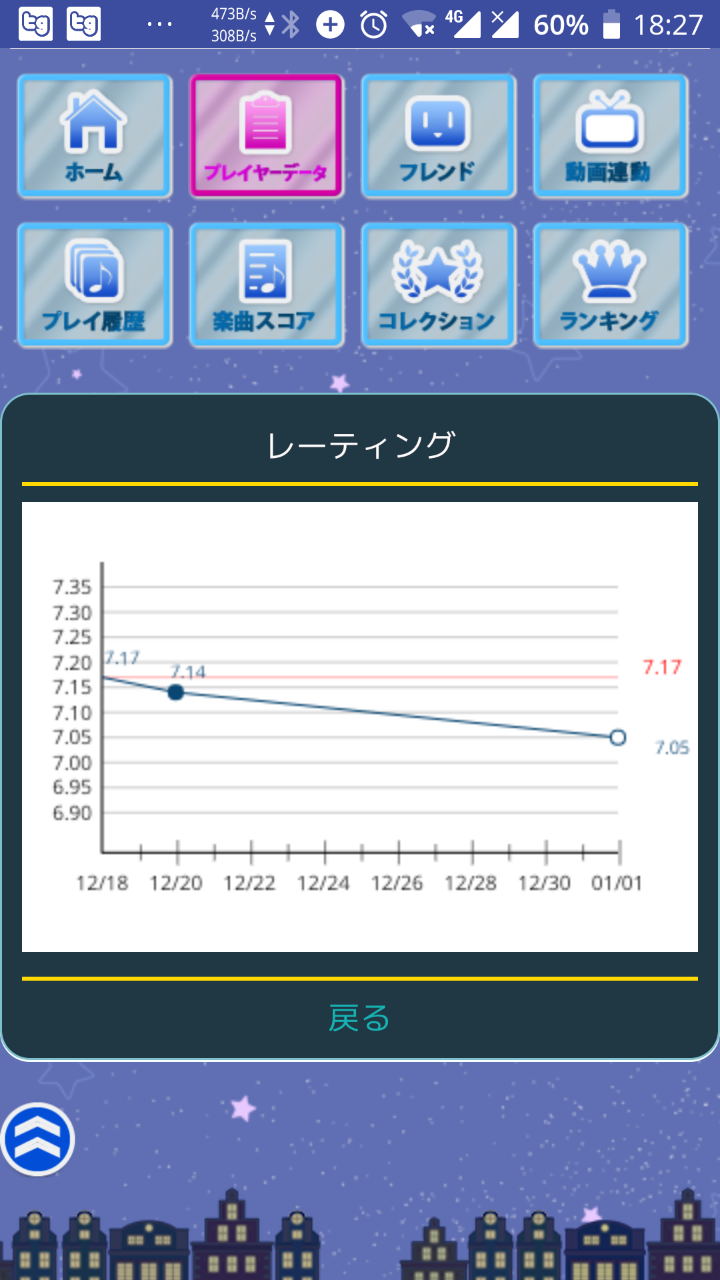720x1280 pixels.
Task: Open 楽曲スコア song scores
Action: pos(266,285)
